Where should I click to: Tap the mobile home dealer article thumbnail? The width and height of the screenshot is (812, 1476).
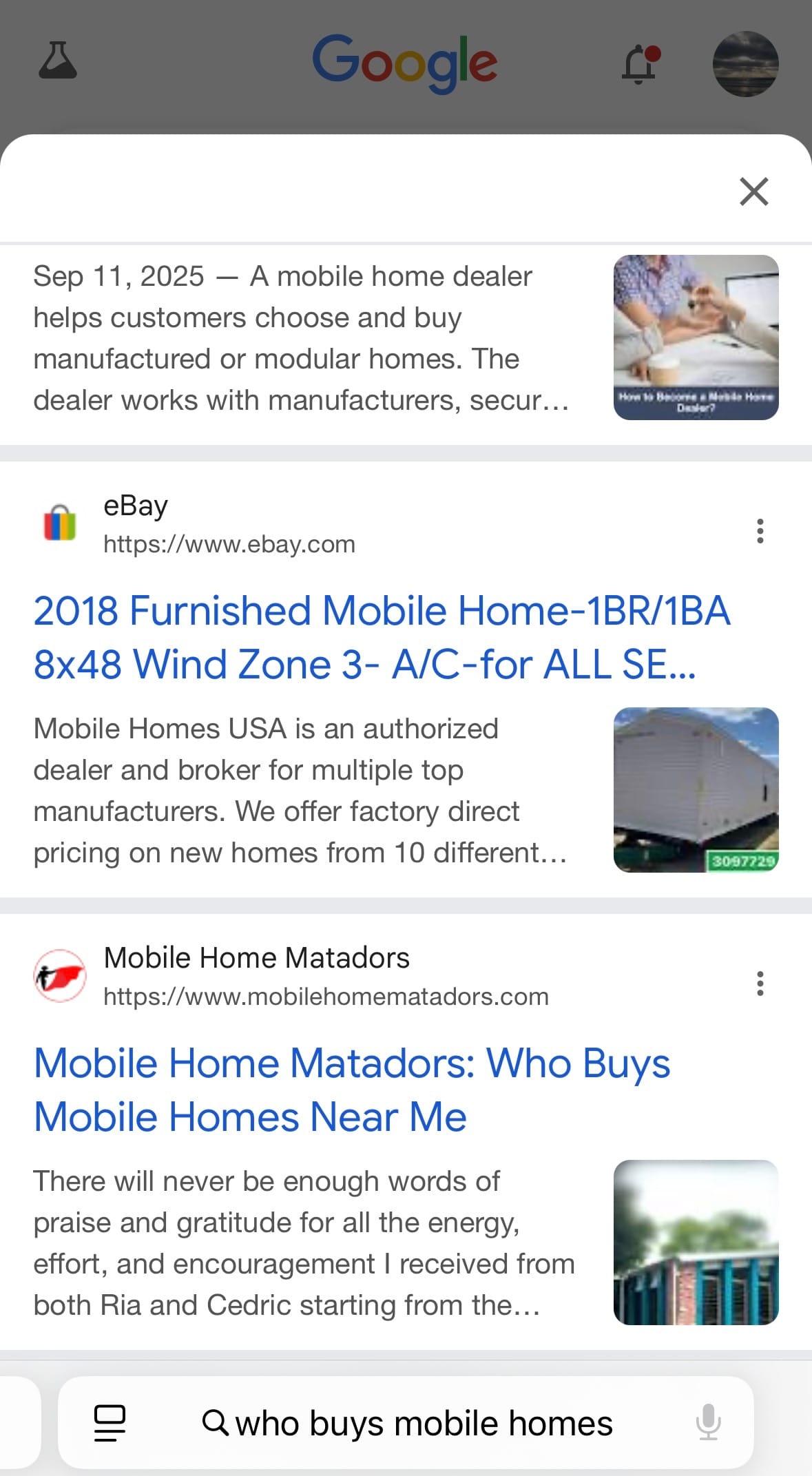(x=696, y=337)
